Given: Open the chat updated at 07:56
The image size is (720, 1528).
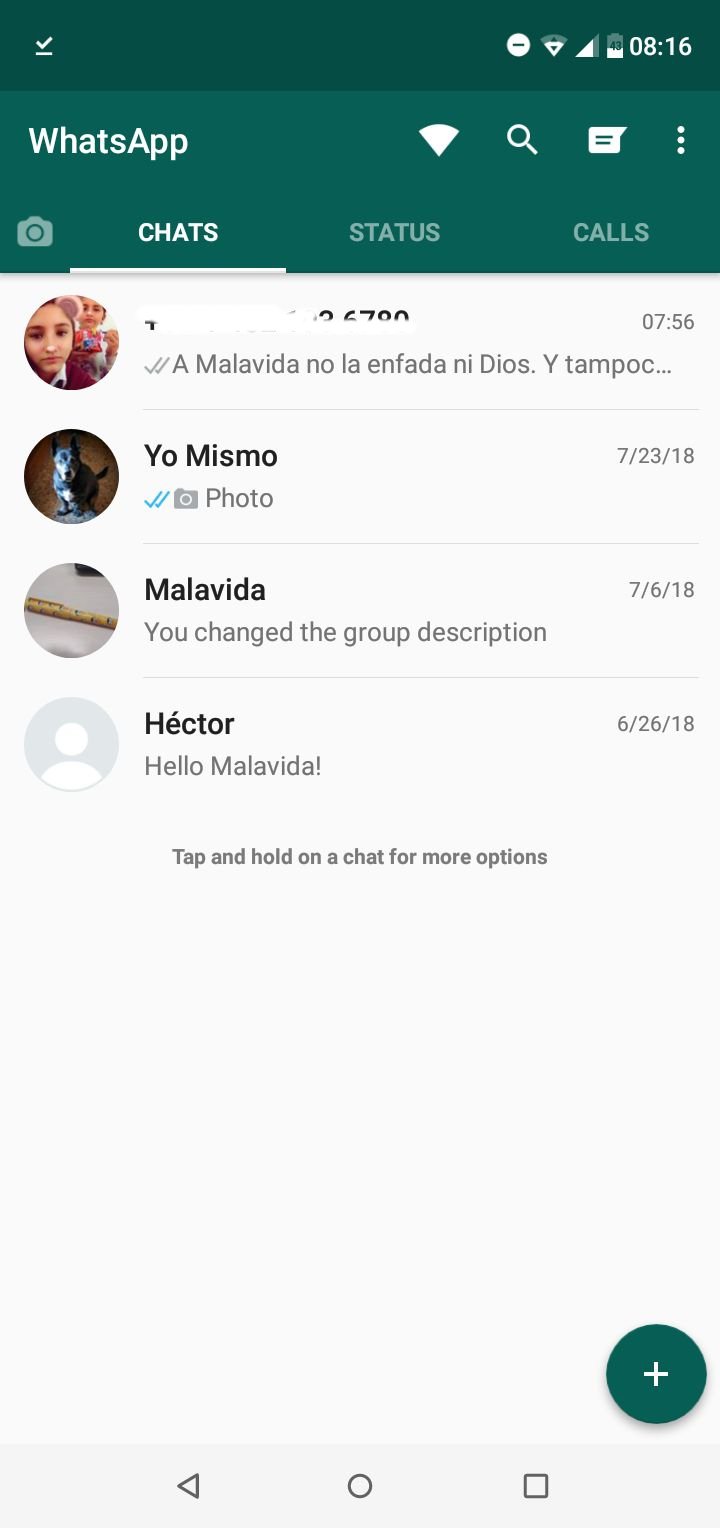Looking at the screenshot, I should 360,343.
